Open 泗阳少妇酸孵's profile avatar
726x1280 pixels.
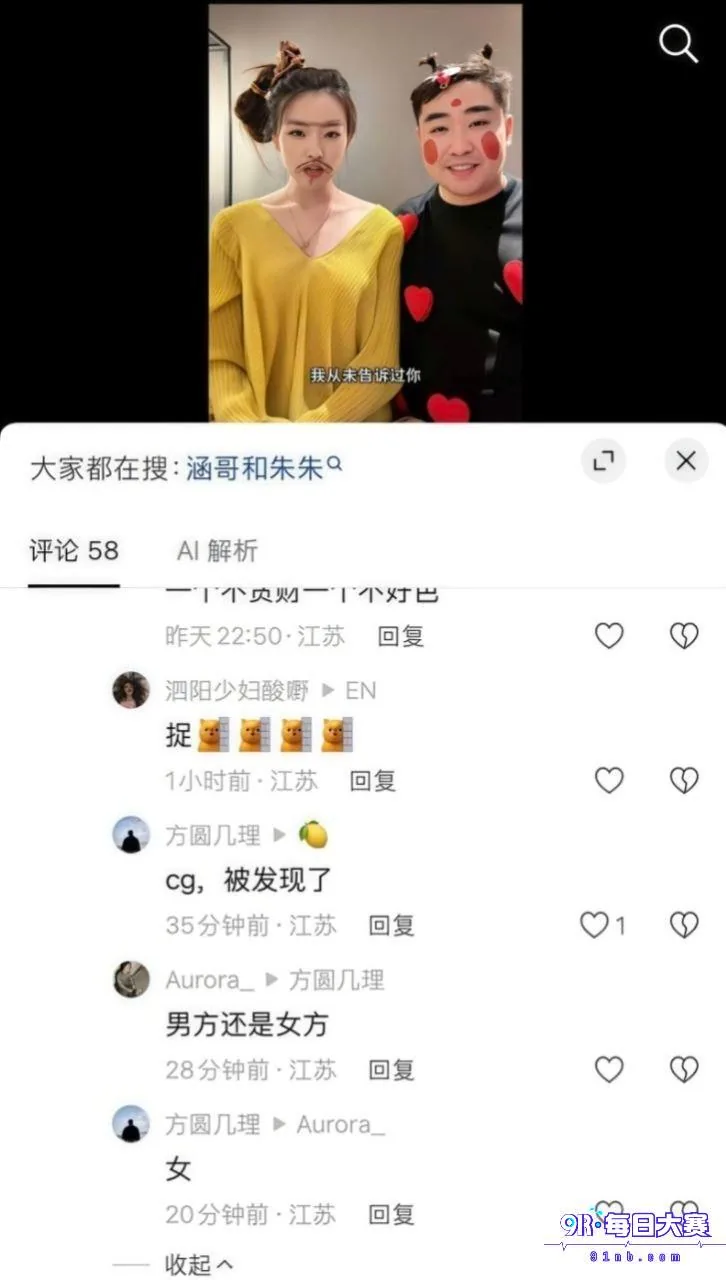coord(131,690)
